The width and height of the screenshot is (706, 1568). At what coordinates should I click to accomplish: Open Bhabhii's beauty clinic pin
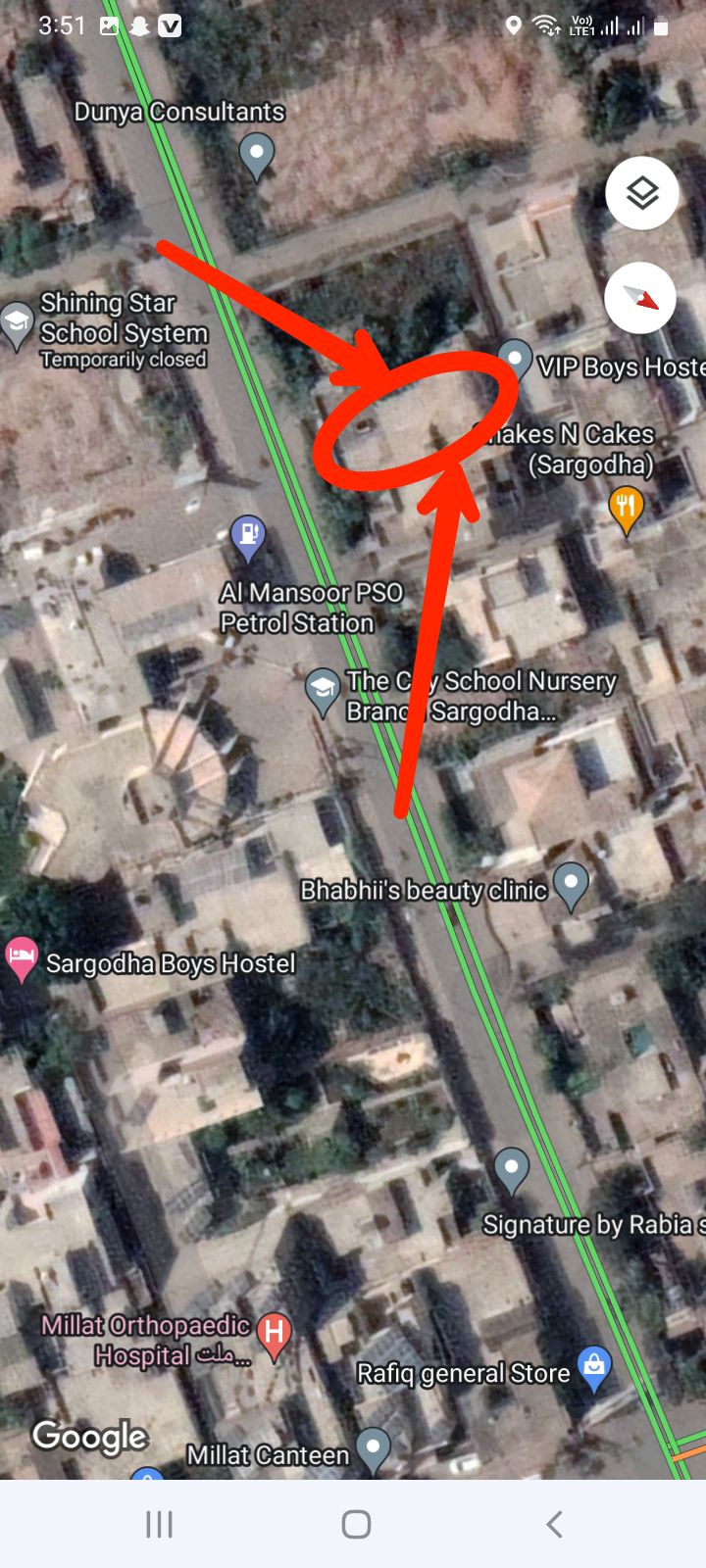[x=571, y=884]
